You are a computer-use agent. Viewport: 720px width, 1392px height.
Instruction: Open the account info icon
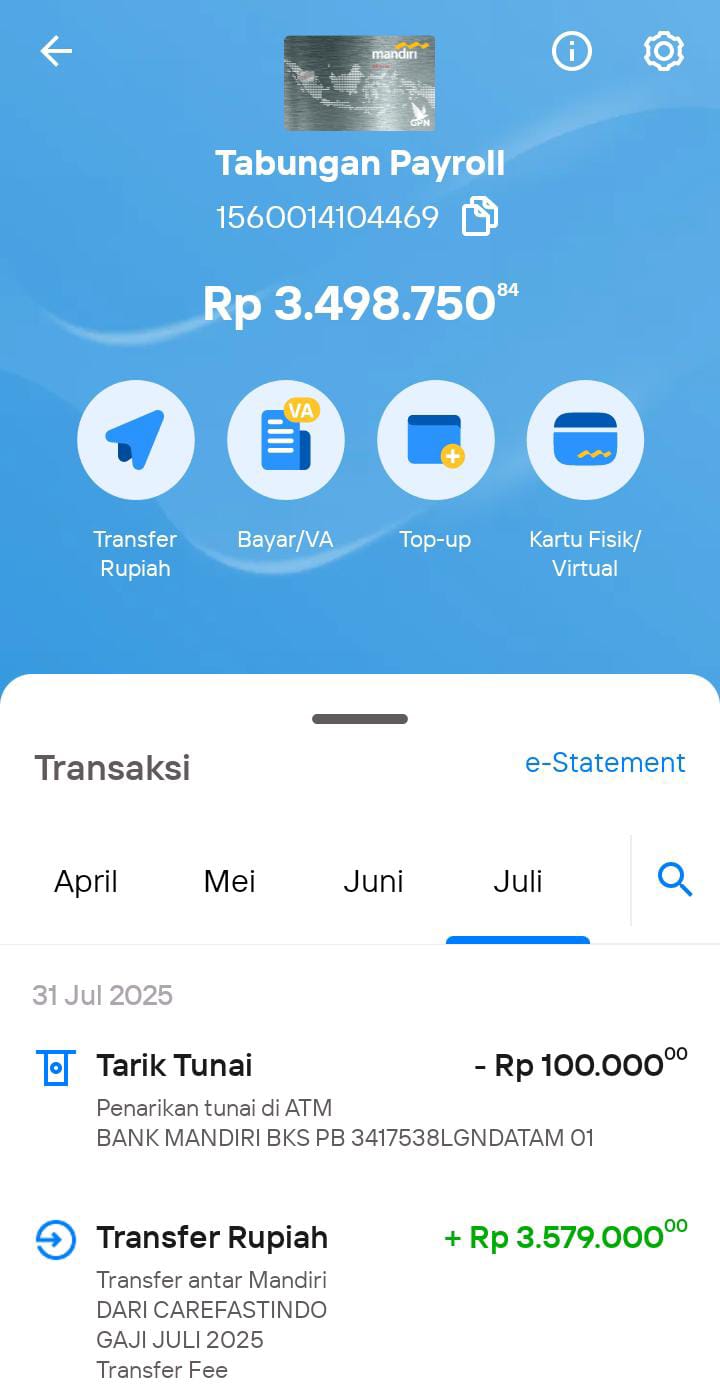pyautogui.click(x=572, y=51)
